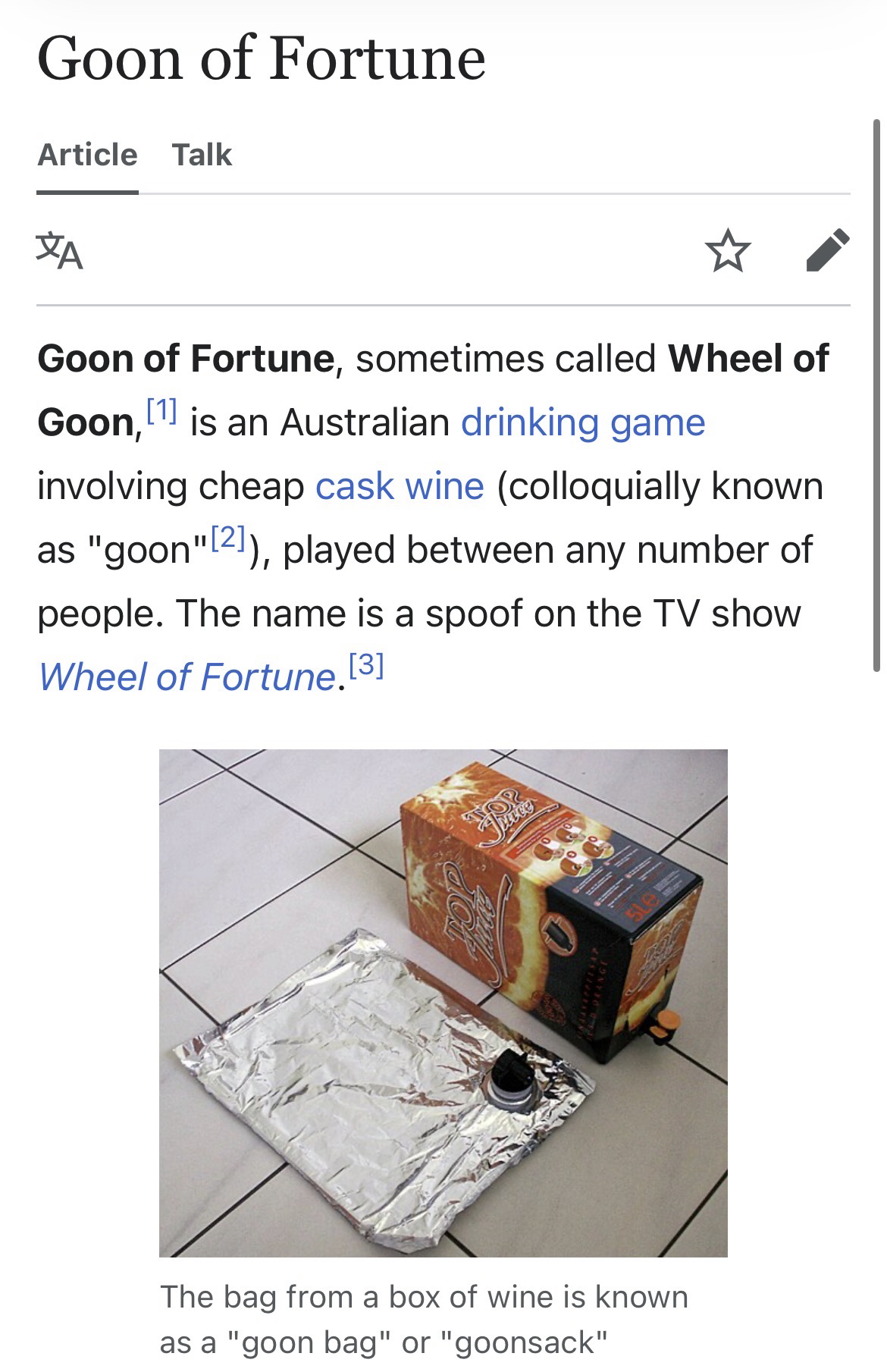The height and width of the screenshot is (1372, 887).
Task: Select the Article tab
Action: [x=87, y=155]
